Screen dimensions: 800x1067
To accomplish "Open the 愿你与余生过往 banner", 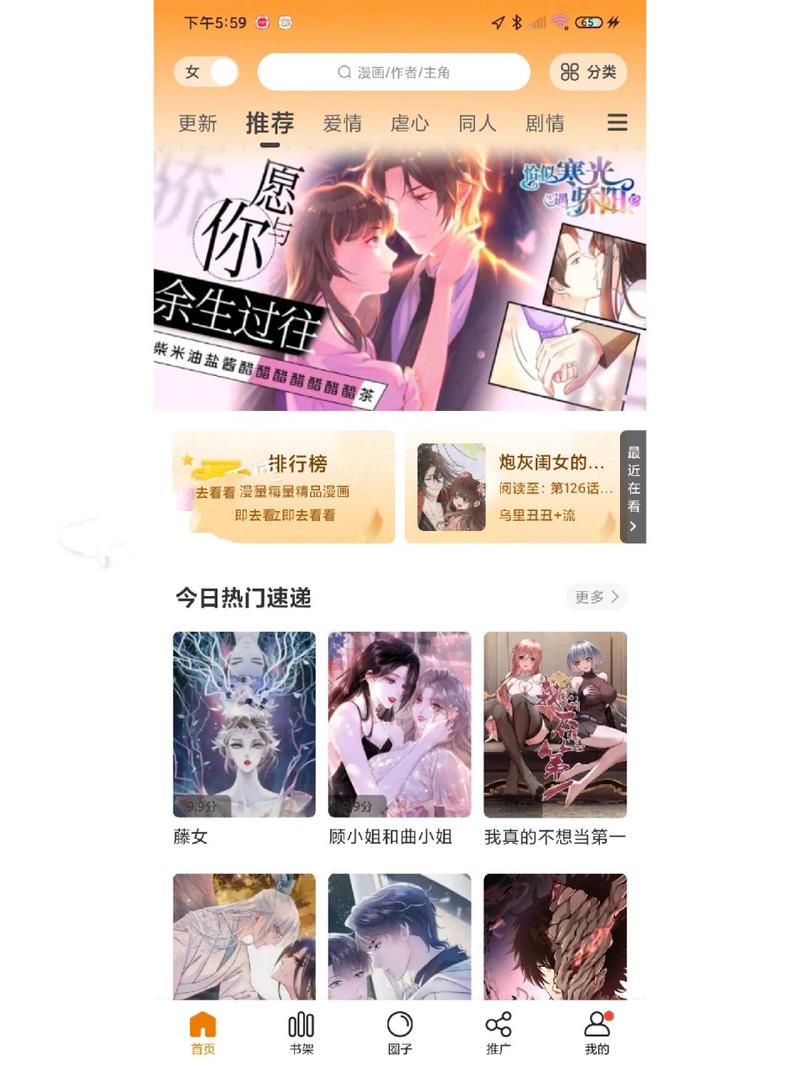I will pos(399,278).
